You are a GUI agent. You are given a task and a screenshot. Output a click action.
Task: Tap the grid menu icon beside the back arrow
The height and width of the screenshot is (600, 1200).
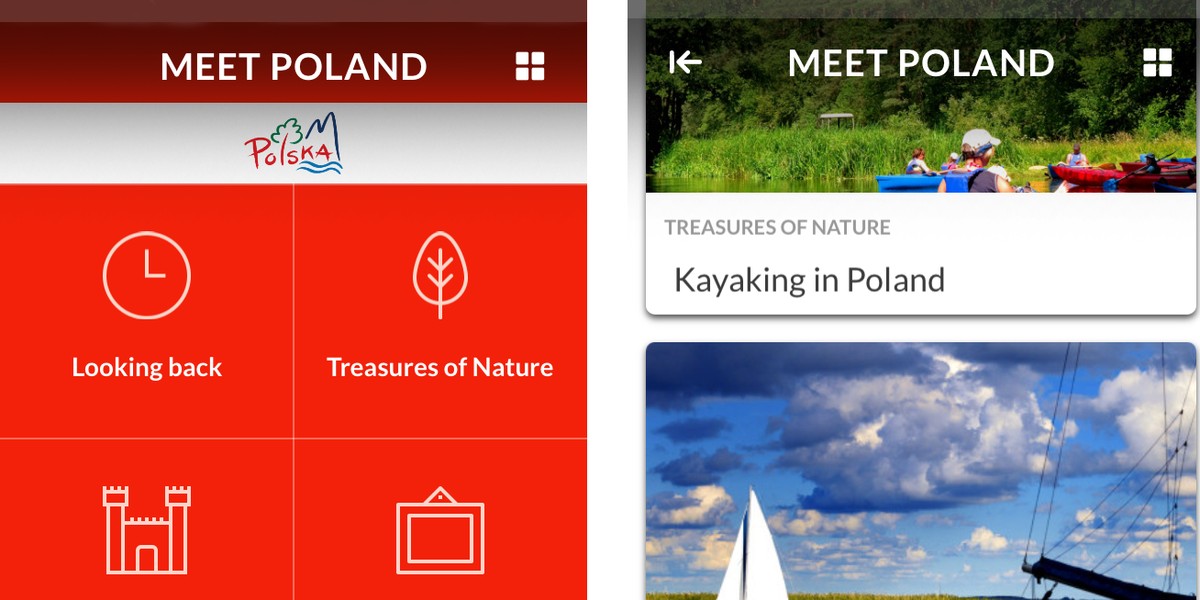point(1157,63)
